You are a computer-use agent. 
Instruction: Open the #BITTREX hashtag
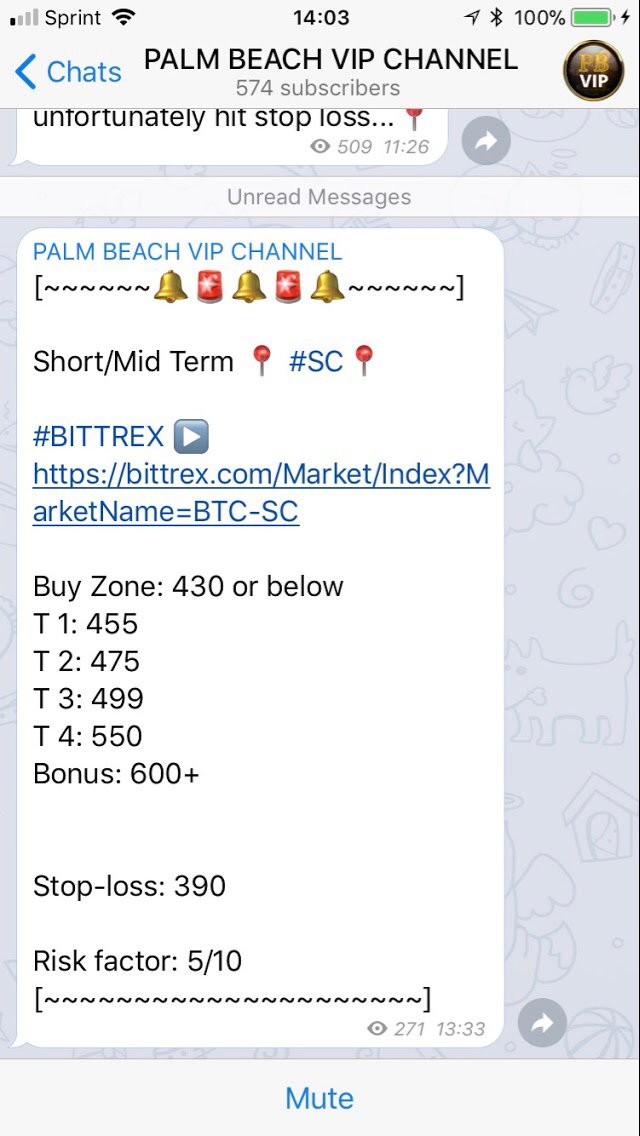[x=99, y=436]
